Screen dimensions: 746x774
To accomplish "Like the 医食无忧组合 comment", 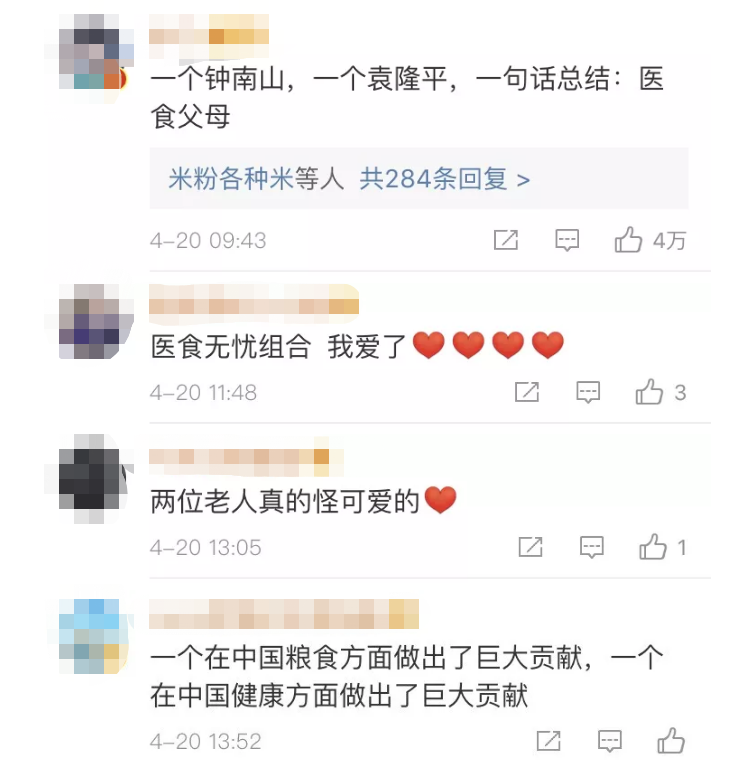I will tap(650, 392).
